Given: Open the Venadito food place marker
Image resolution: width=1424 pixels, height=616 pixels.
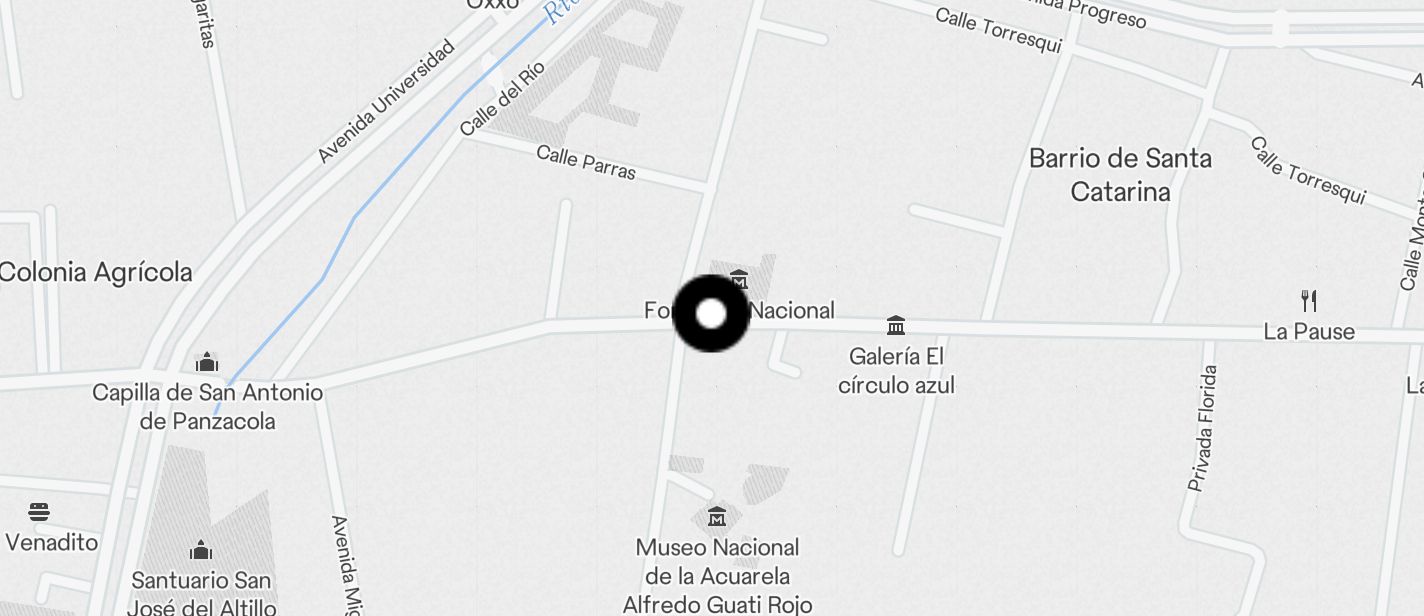Looking at the screenshot, I should 39,513.
